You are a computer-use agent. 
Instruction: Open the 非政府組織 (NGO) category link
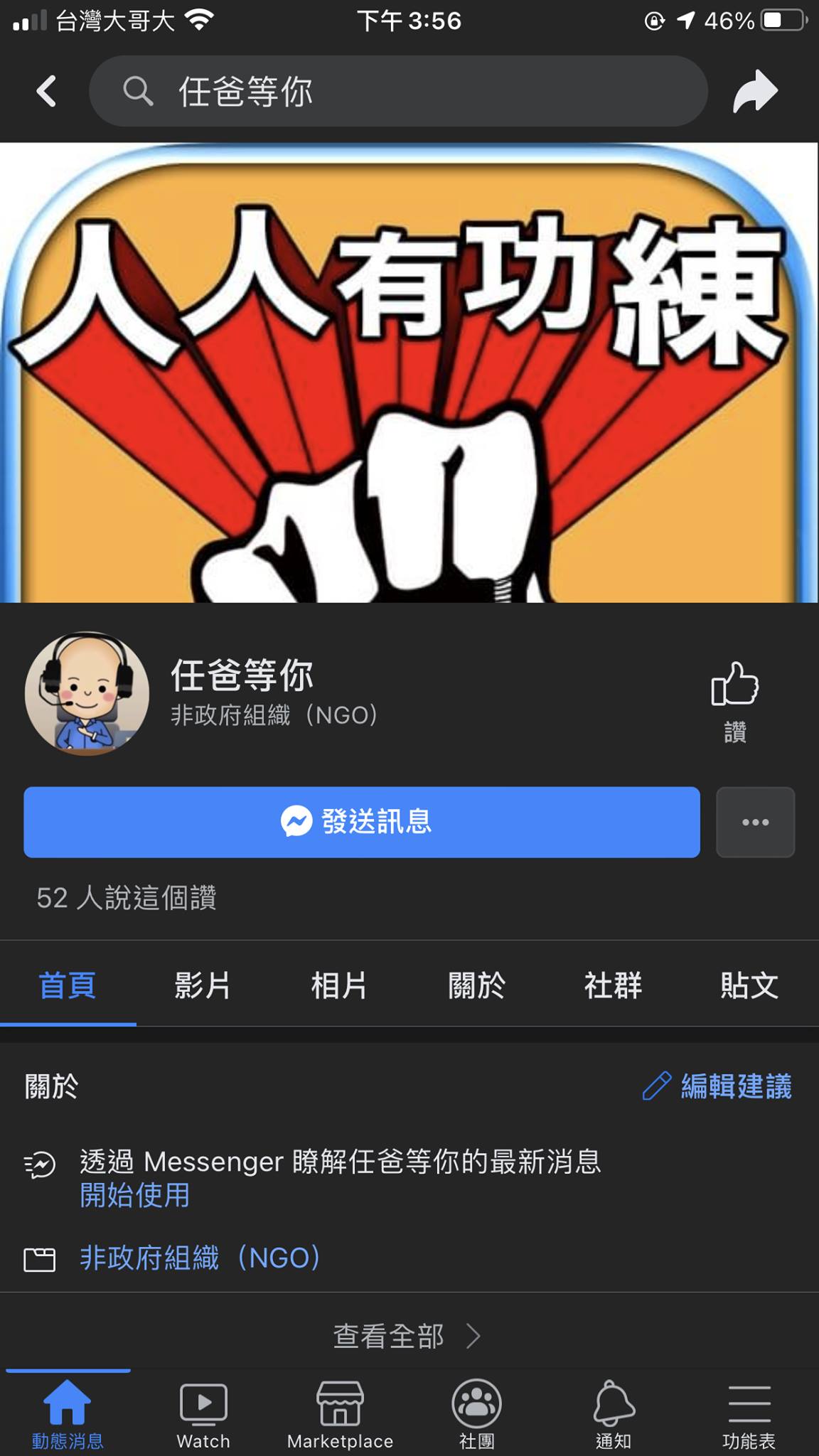tap(200, 1258)
